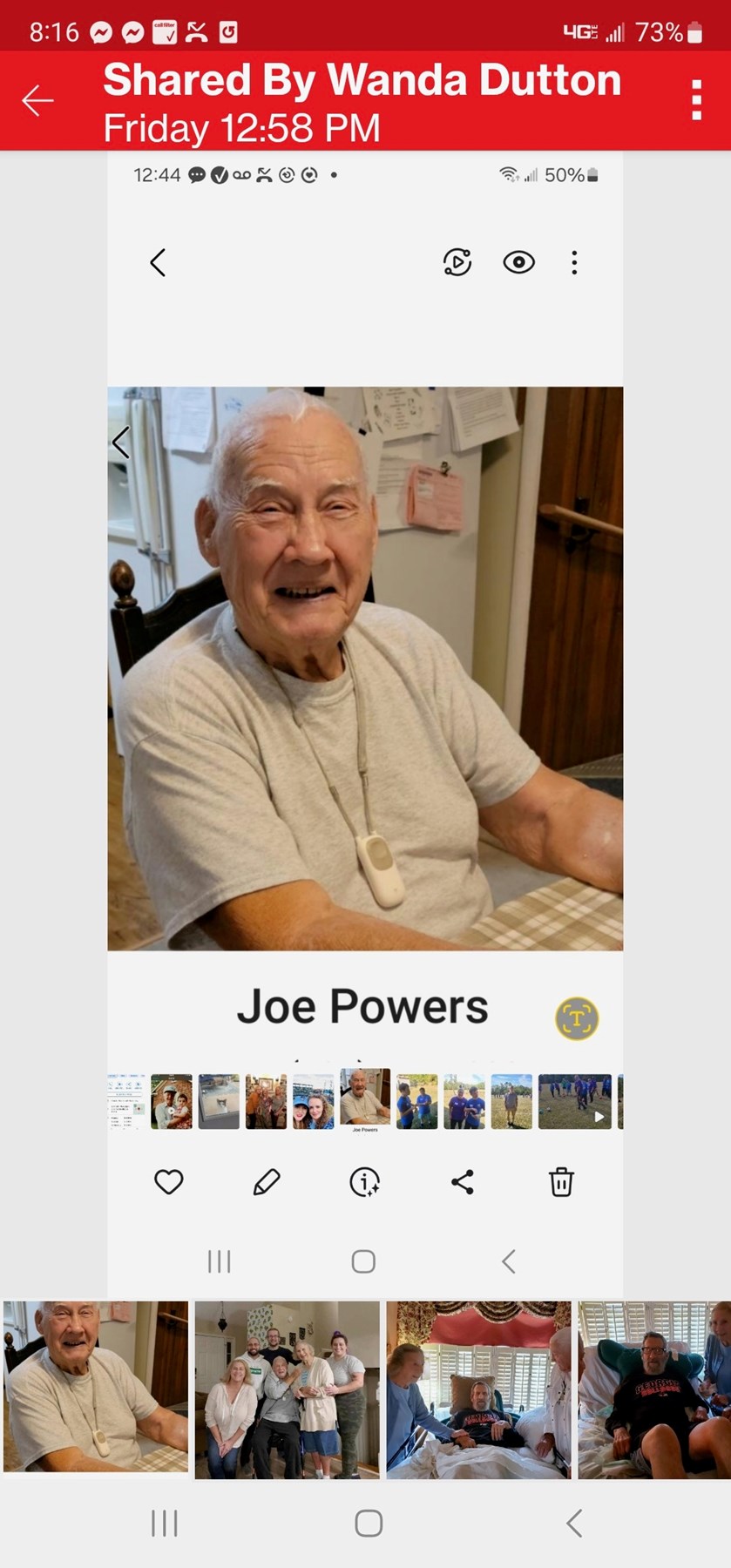Open the AI info details icon
The height and width of the screenshot is (1568, 731).
click(365, 1182)
